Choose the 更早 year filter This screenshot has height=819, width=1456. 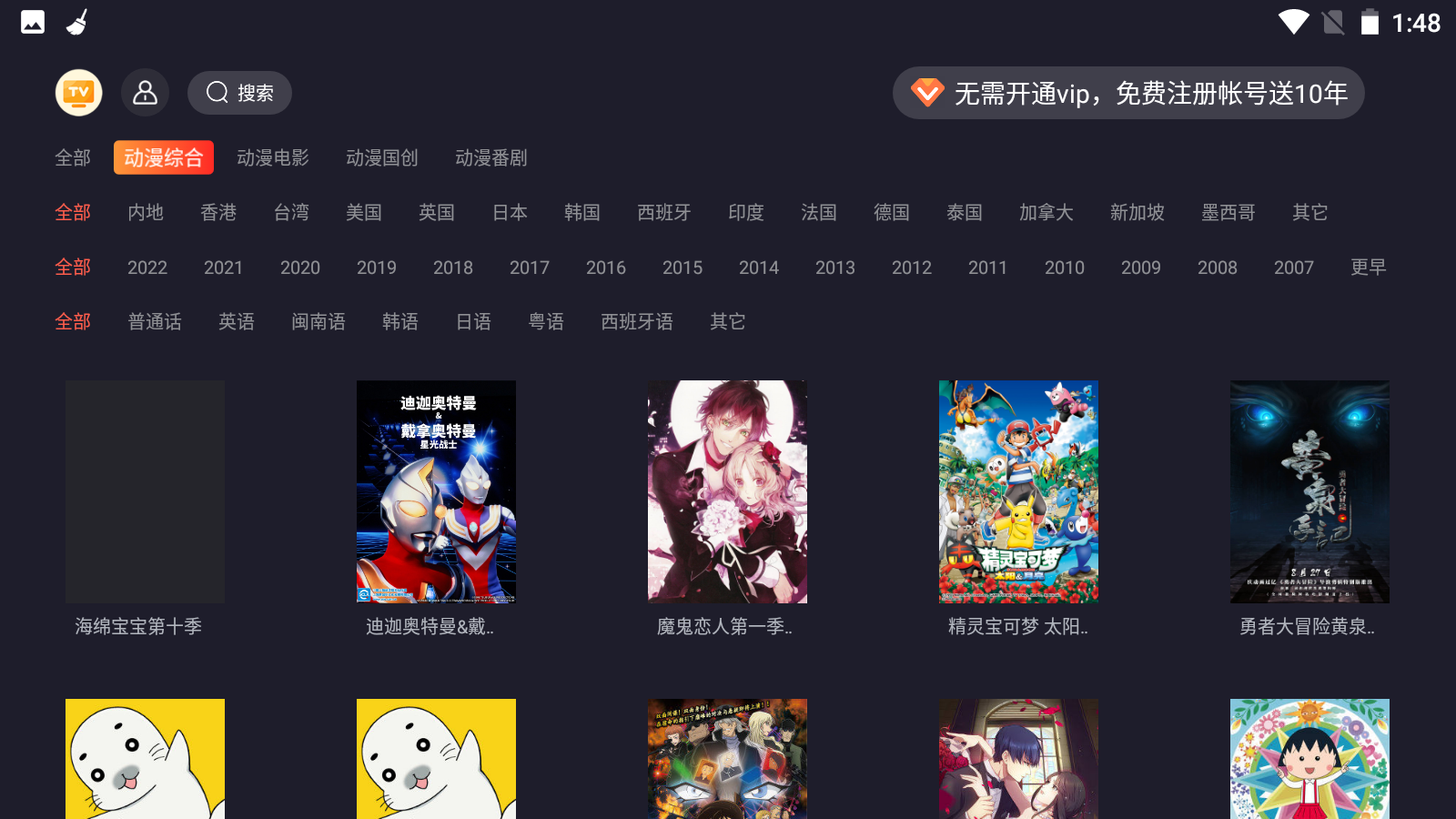coord(1368,268)
